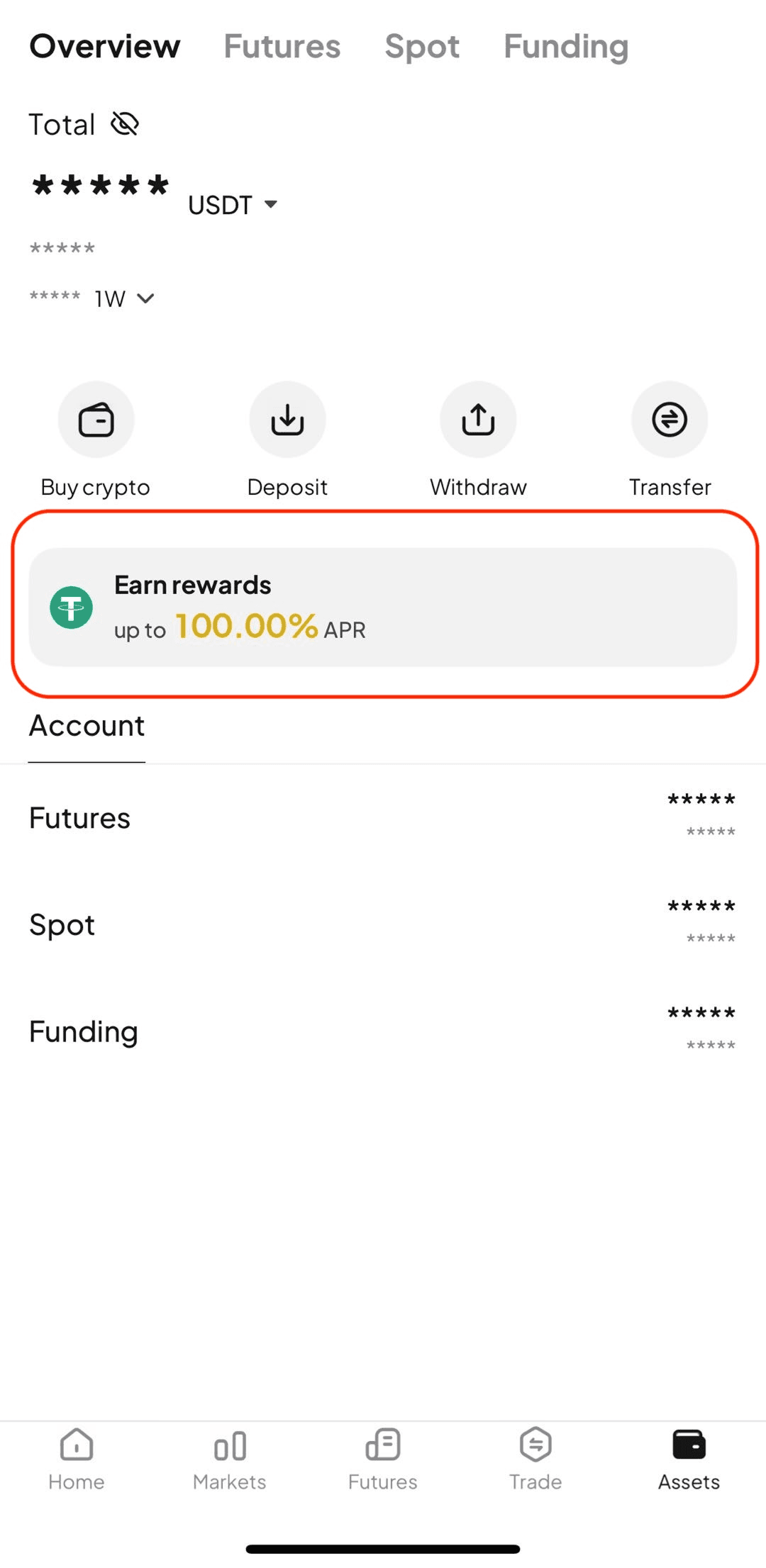
Task: Switch to the Futures top tab
Action: [x=282, y=47]
